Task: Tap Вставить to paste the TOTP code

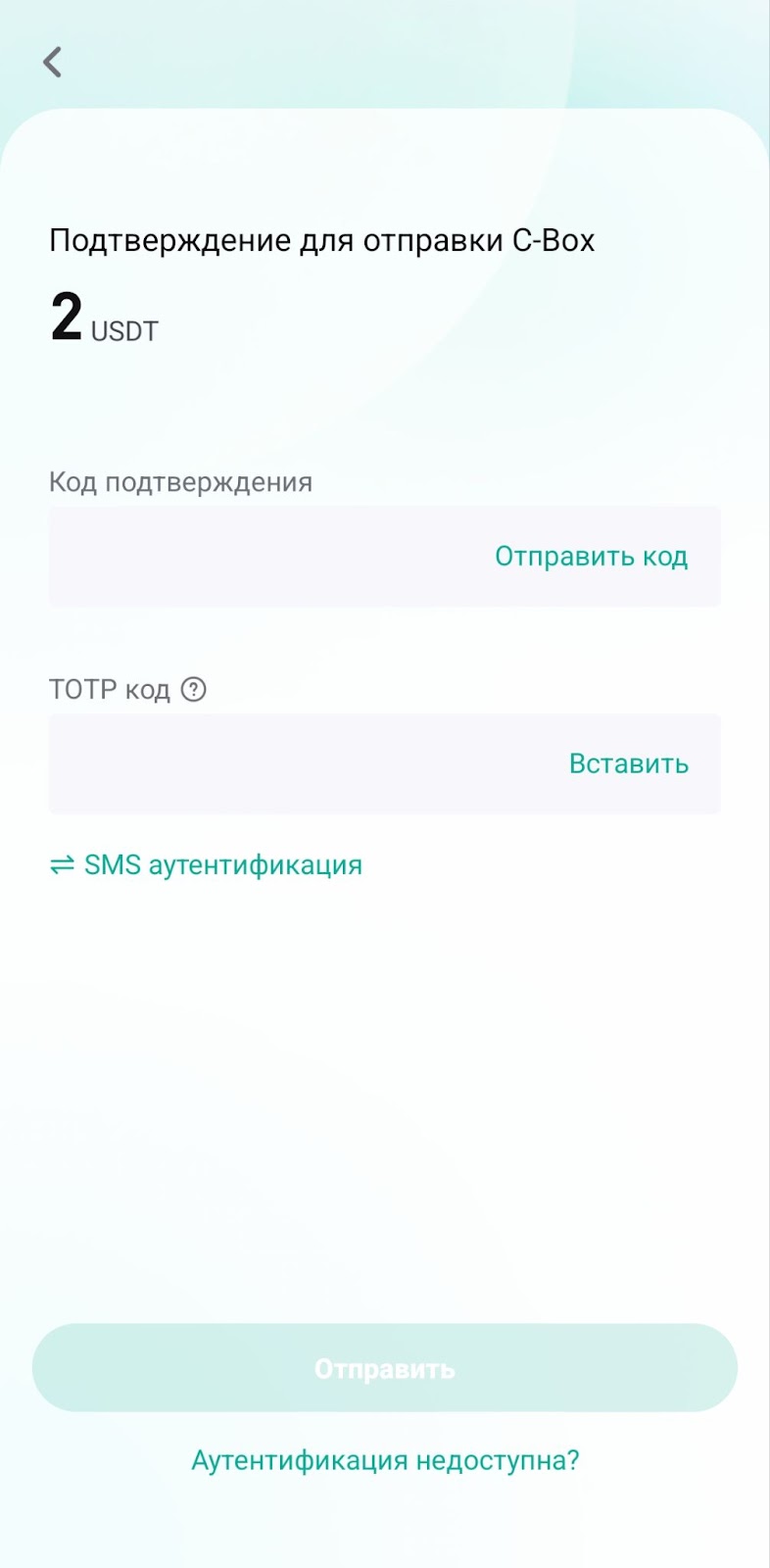Action: tap(629, 763)
